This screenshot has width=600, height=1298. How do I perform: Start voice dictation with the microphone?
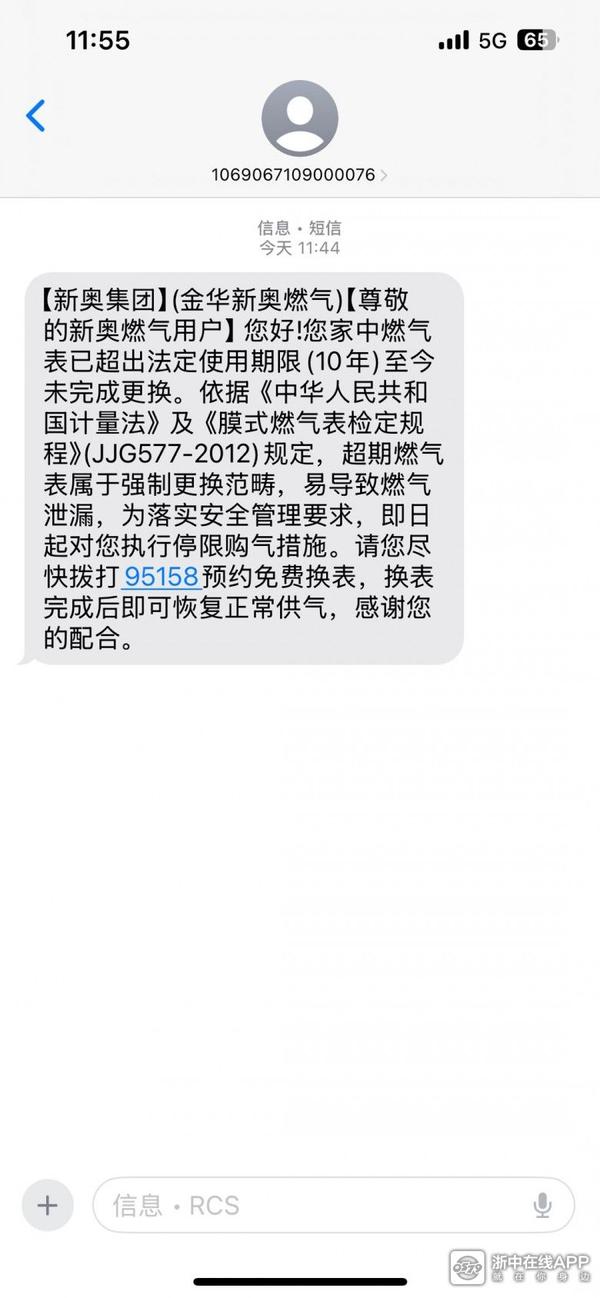(x=542, y=1205)
